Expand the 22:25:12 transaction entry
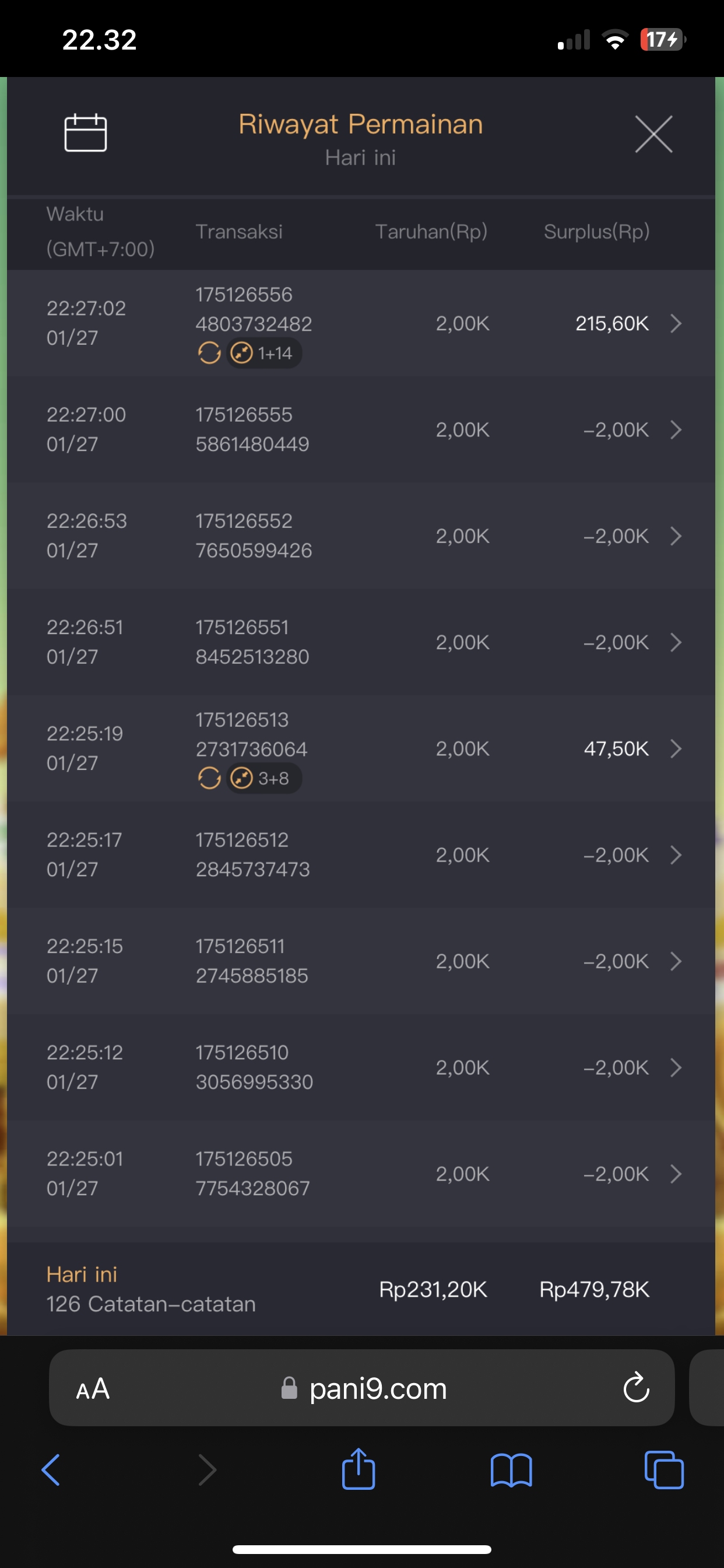Screen dimensions: 724x1568 (x=674, y=1067)
